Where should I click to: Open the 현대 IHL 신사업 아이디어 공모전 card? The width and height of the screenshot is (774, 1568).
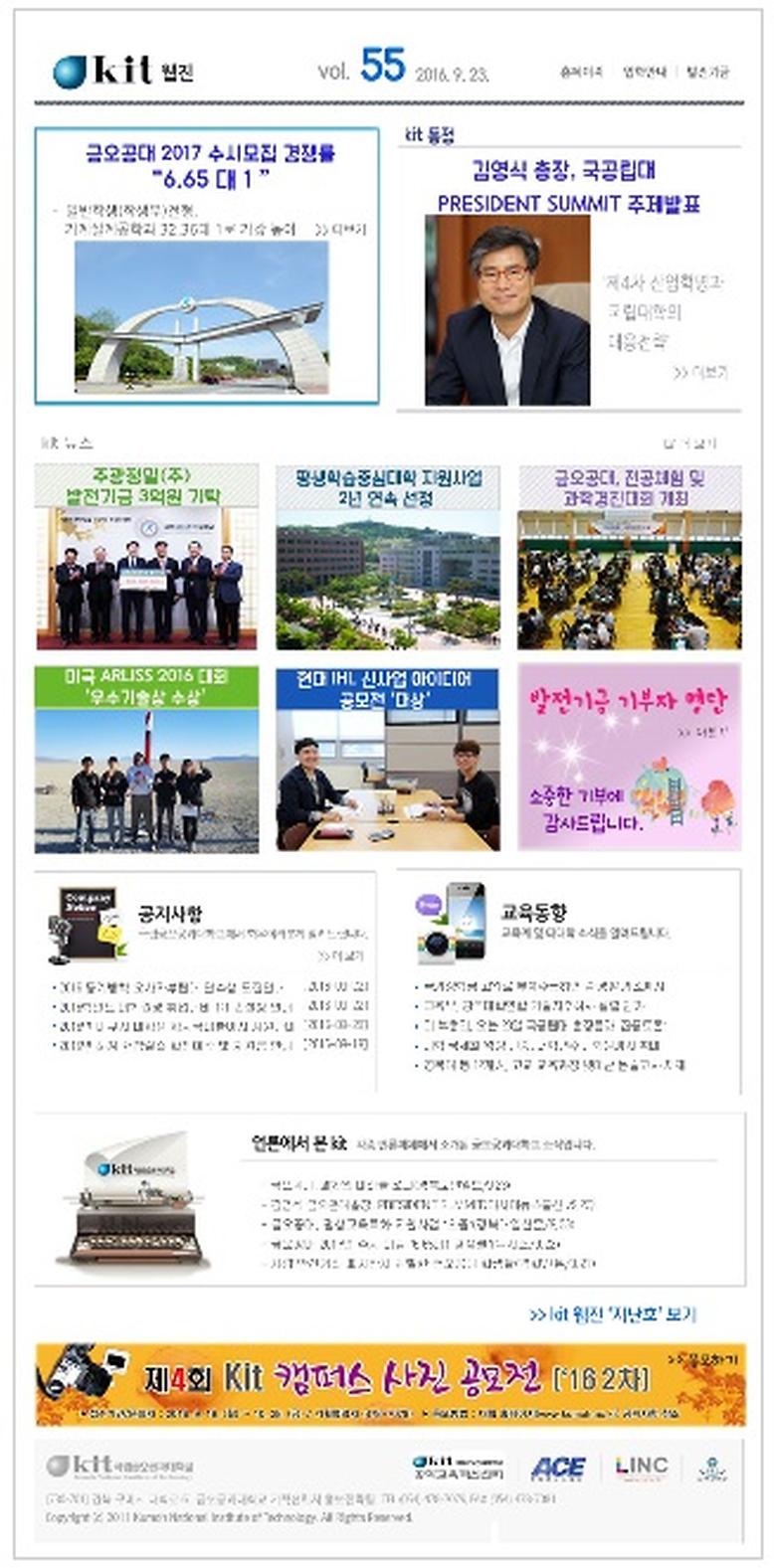click(388, 759)
